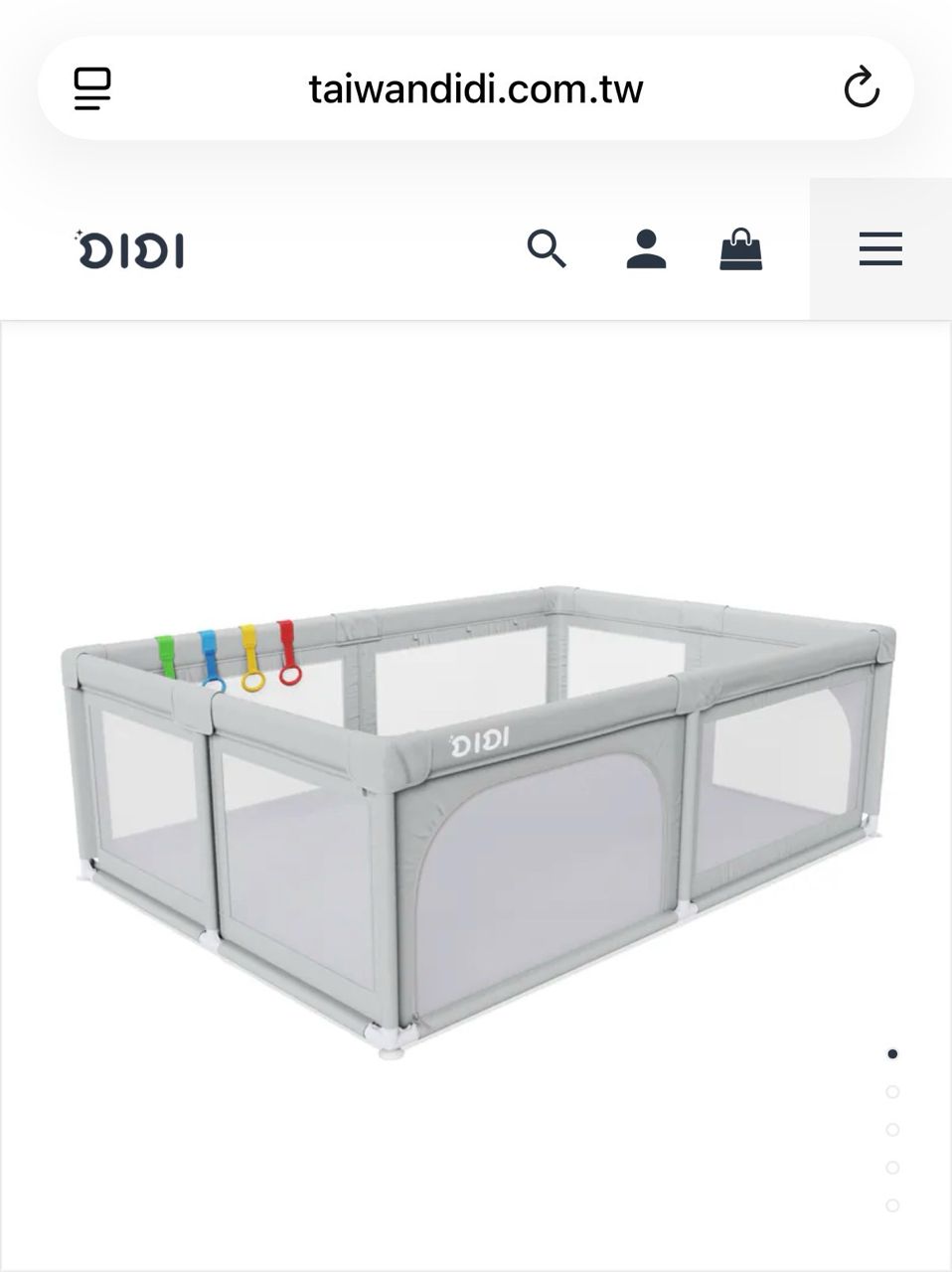Jump to the second product image dot
Viewport: 952px width, 1272px height.
coord(892,1092)
